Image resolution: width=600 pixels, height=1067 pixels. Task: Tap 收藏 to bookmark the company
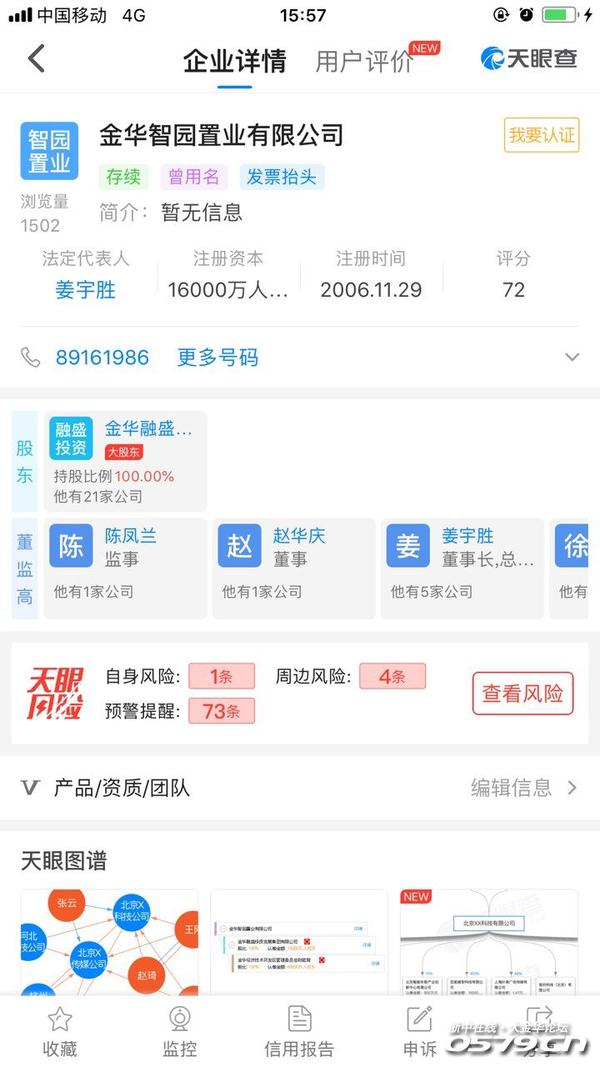coord(60,1031)
